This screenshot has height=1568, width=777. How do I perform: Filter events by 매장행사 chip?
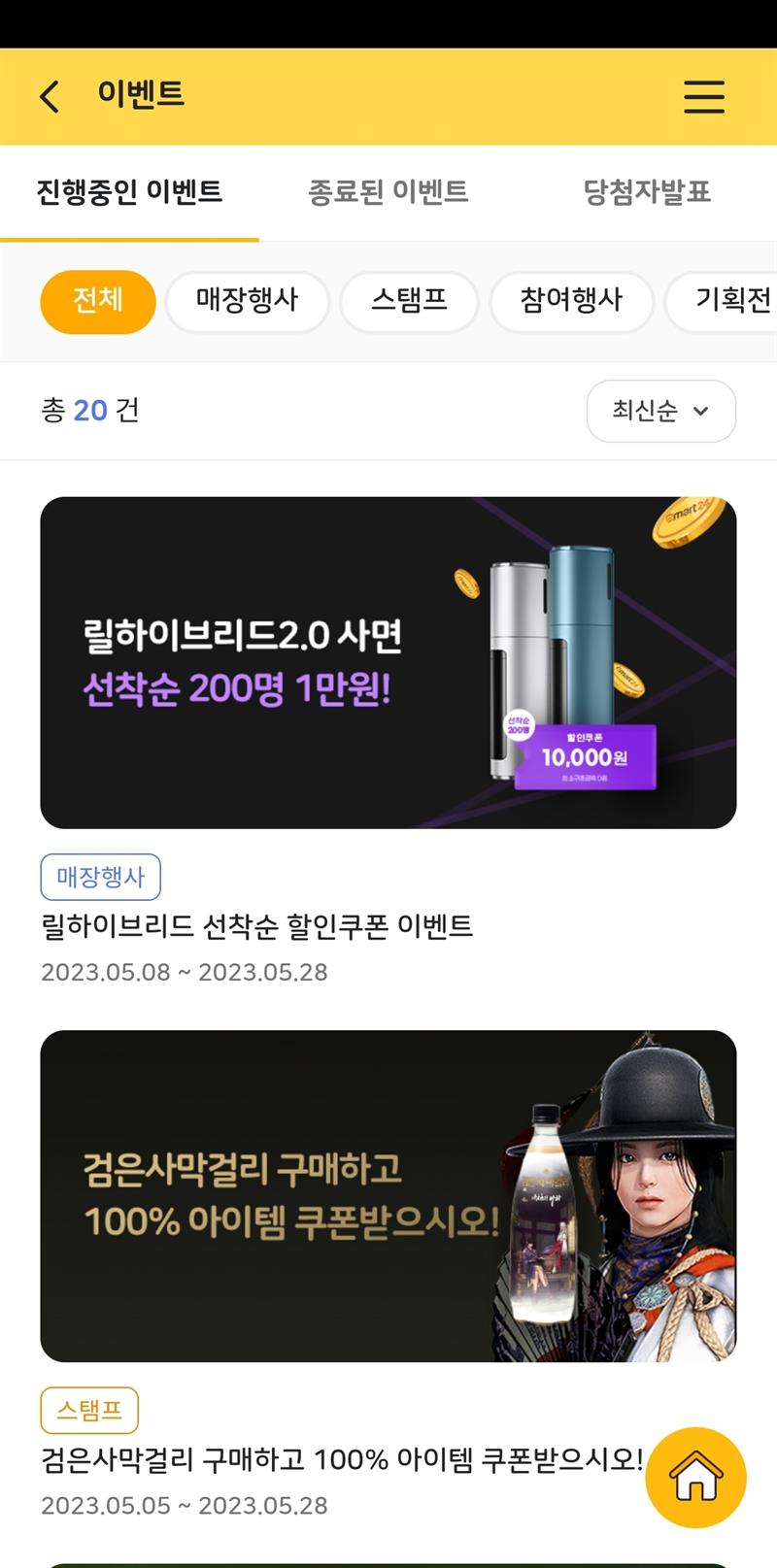(x=247, y=301)
